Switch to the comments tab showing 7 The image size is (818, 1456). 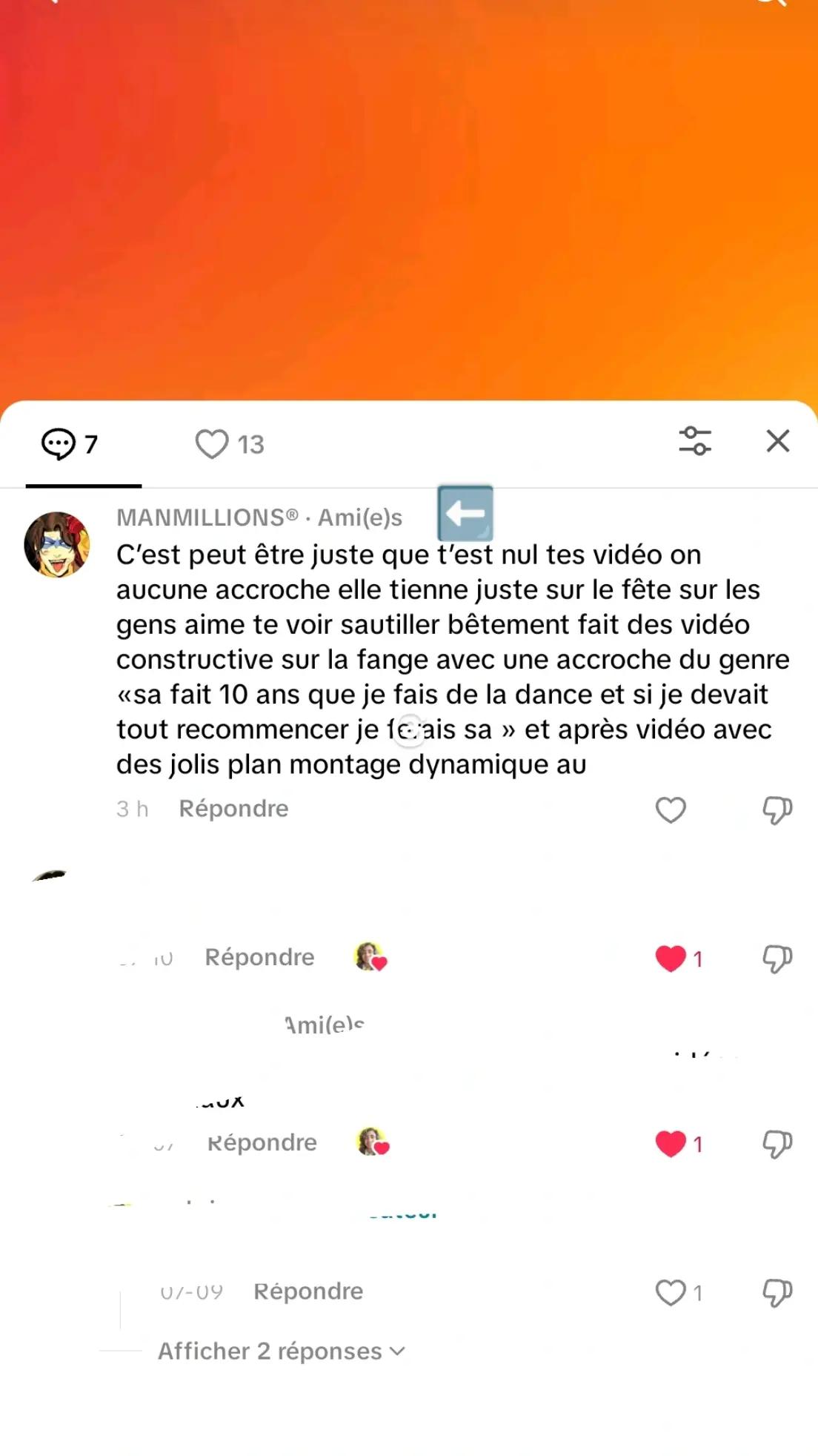pos(70,444)
